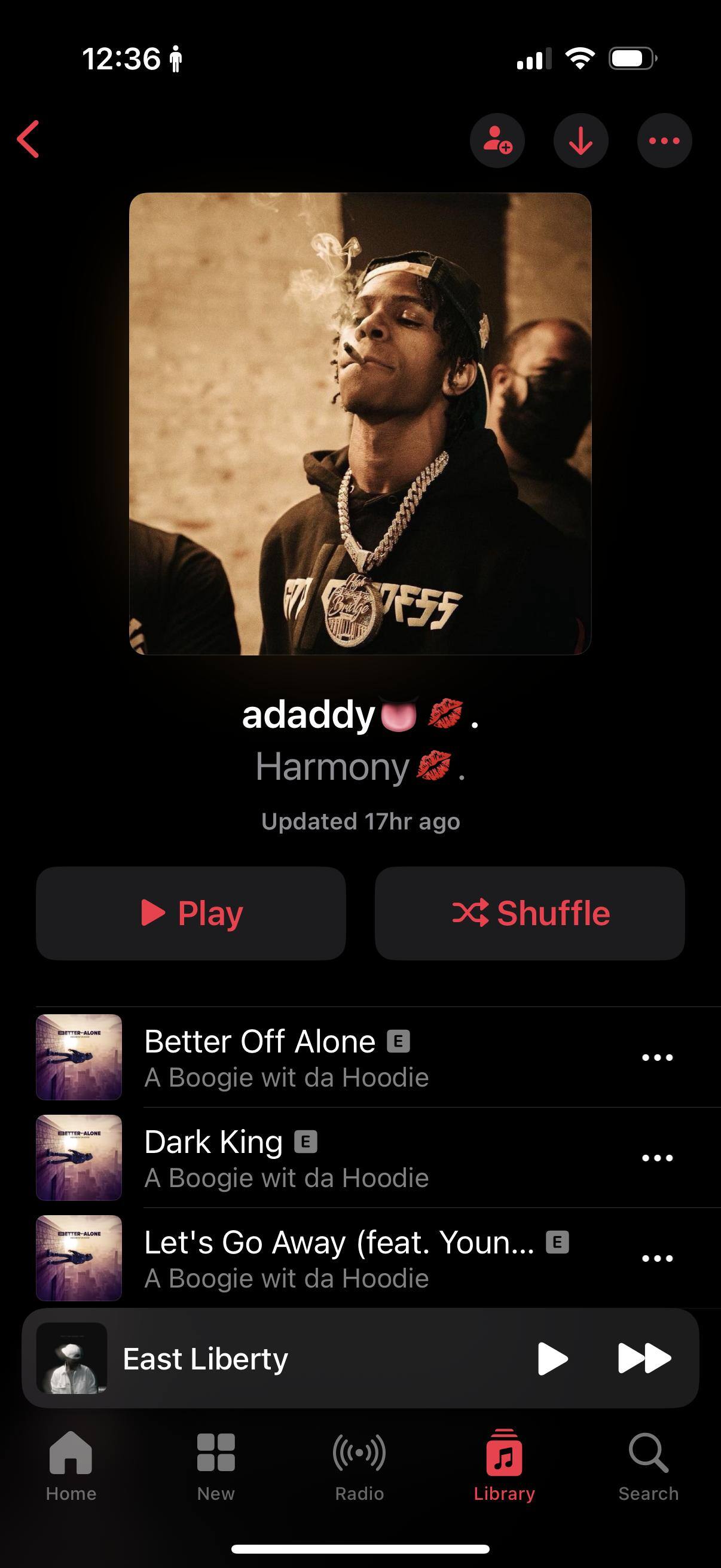Tap the add collaborator icon
Viewport: 721px width, 1568px height.
coord(497,141)
